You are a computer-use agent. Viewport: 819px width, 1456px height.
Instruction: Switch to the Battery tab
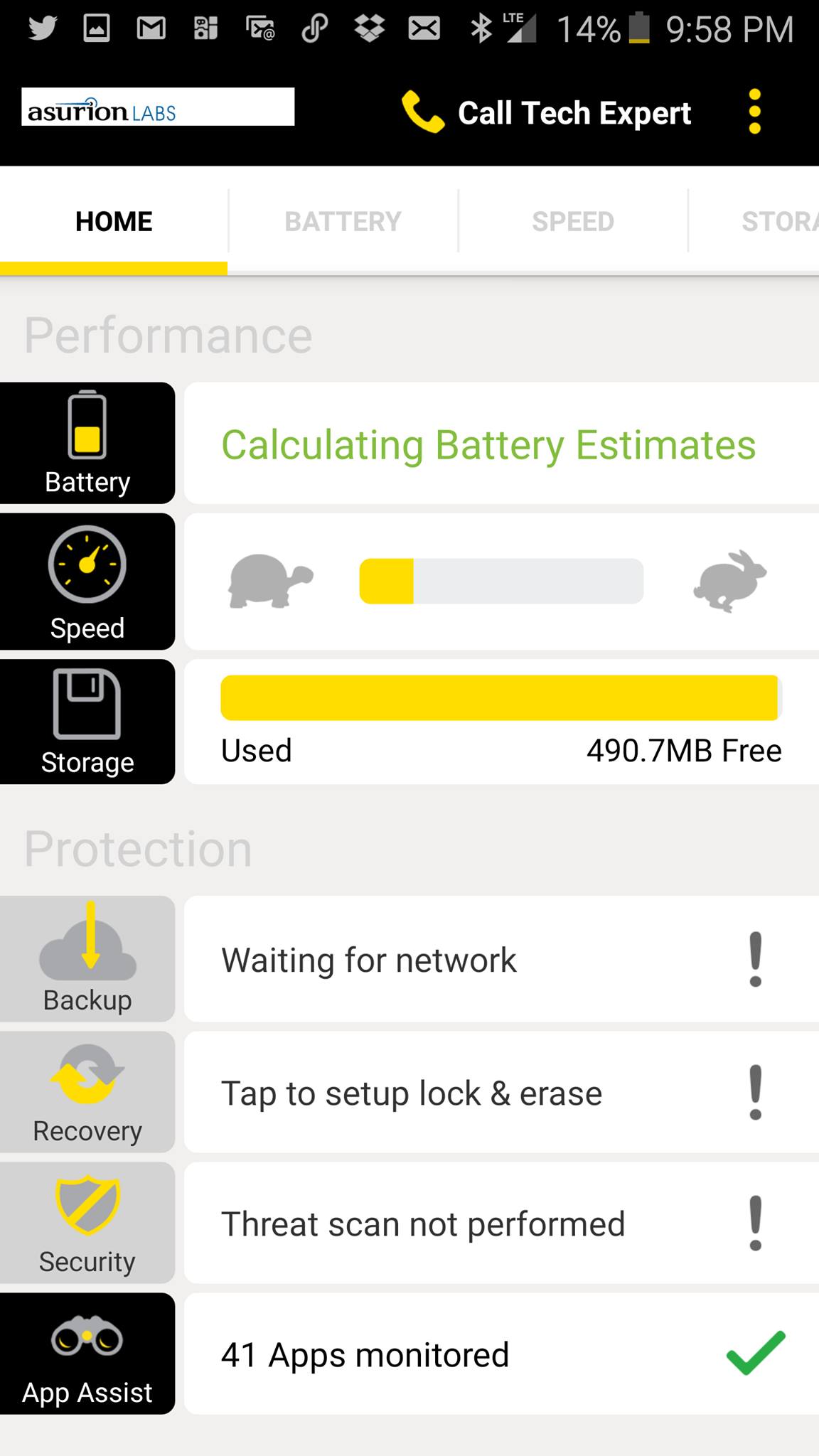[343, 222]
